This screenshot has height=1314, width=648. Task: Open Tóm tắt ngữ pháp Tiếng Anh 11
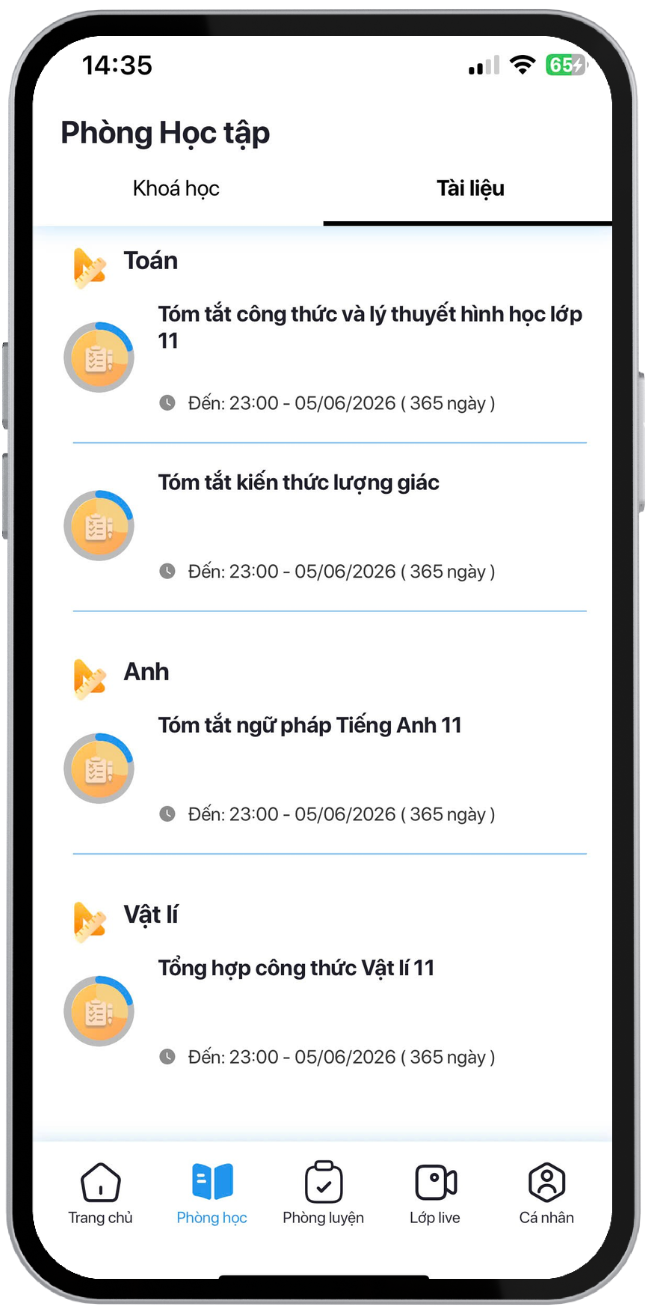[310, 726]
